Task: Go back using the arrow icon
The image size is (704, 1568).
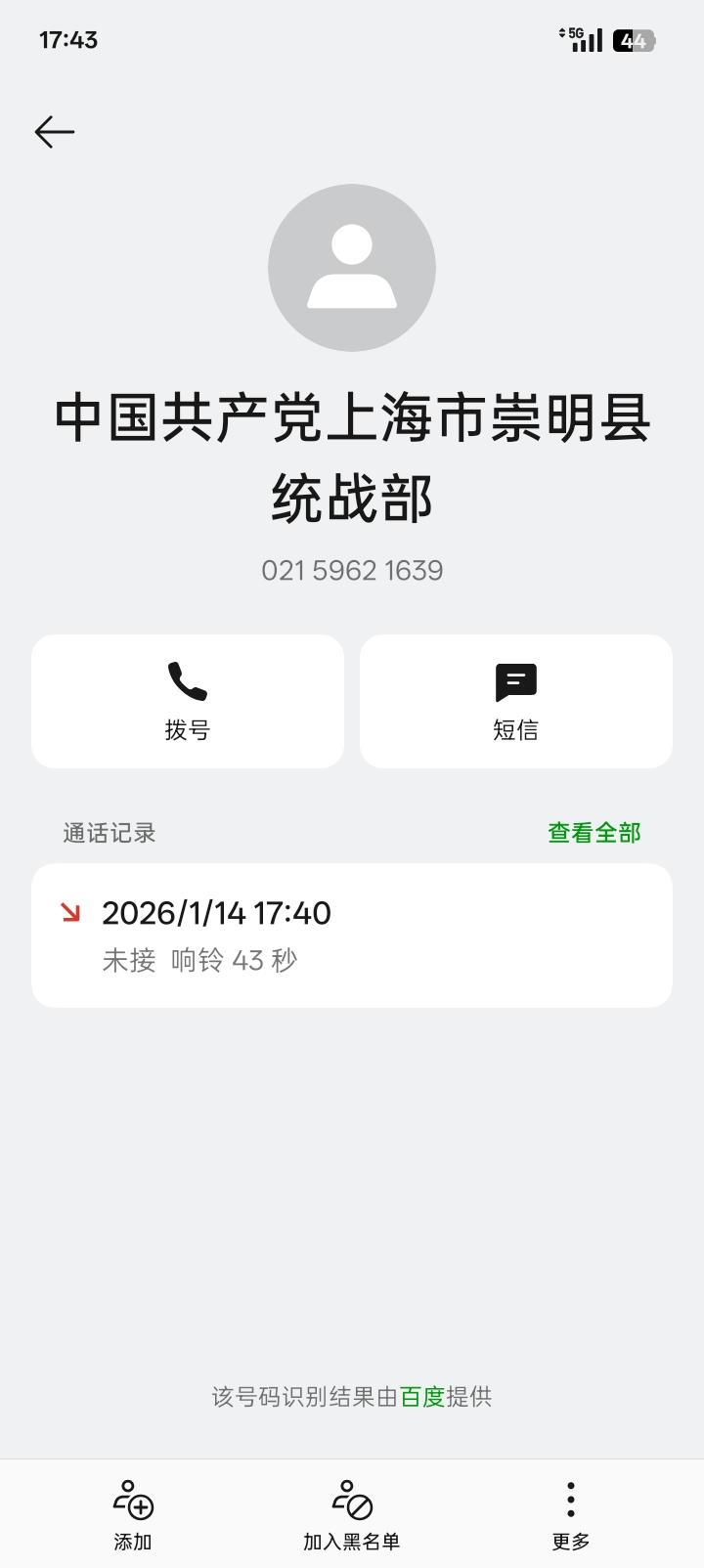Action: [55, 132]
